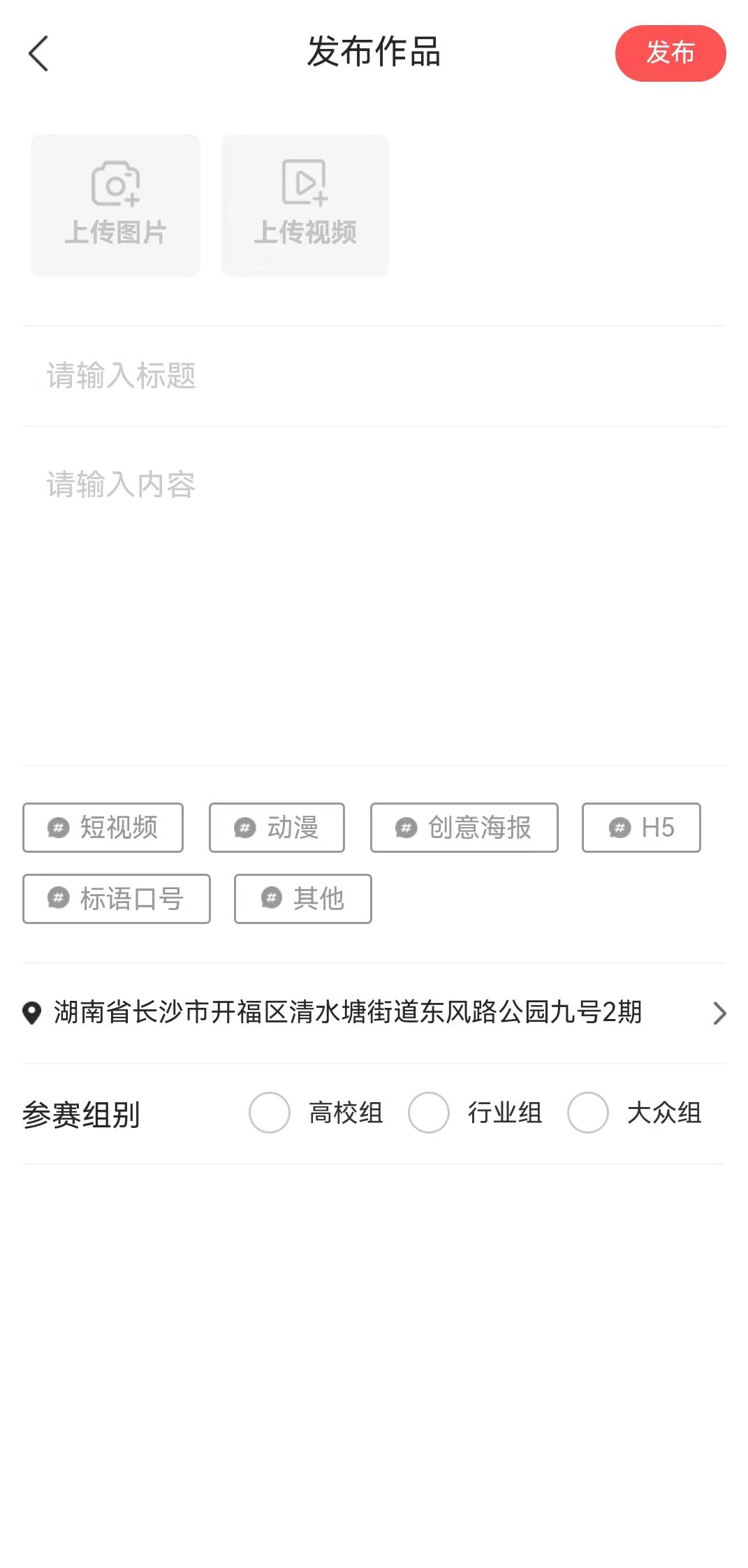Select the 动漫 tag chip
The image size is (748, 1568).
click(x=277, y=828)
